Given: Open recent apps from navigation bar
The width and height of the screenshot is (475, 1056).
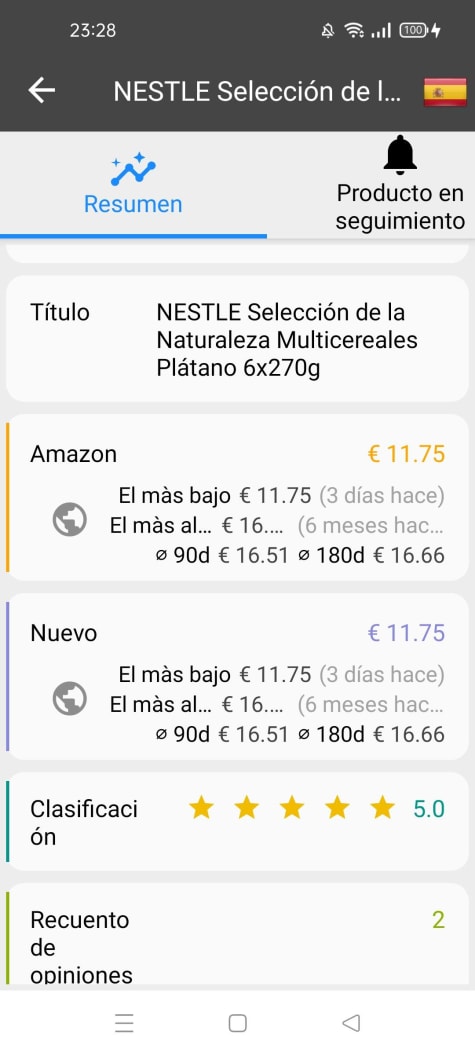Looking at the screenshot, I should [x=124, y=1023].
